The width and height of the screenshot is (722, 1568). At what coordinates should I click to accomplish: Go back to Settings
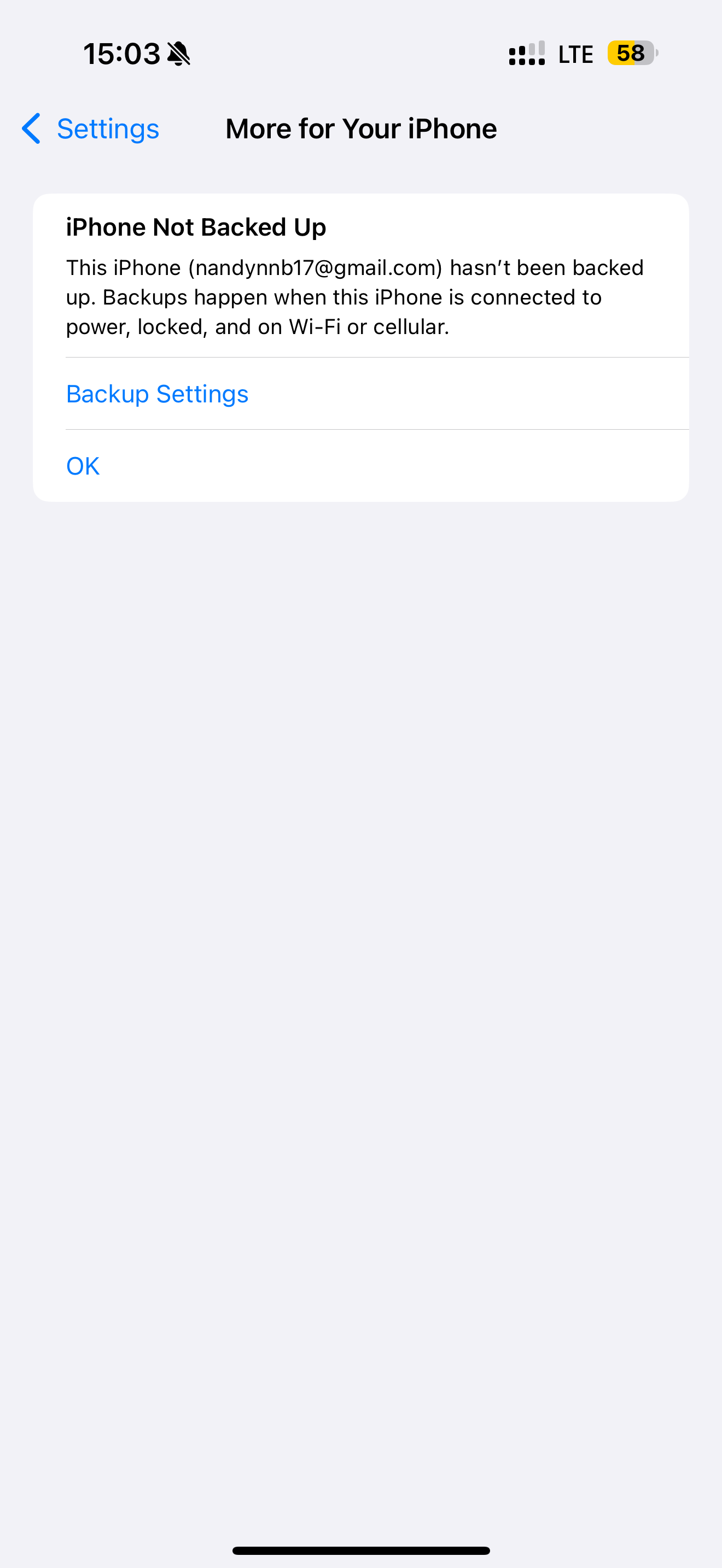click(91, 129)
